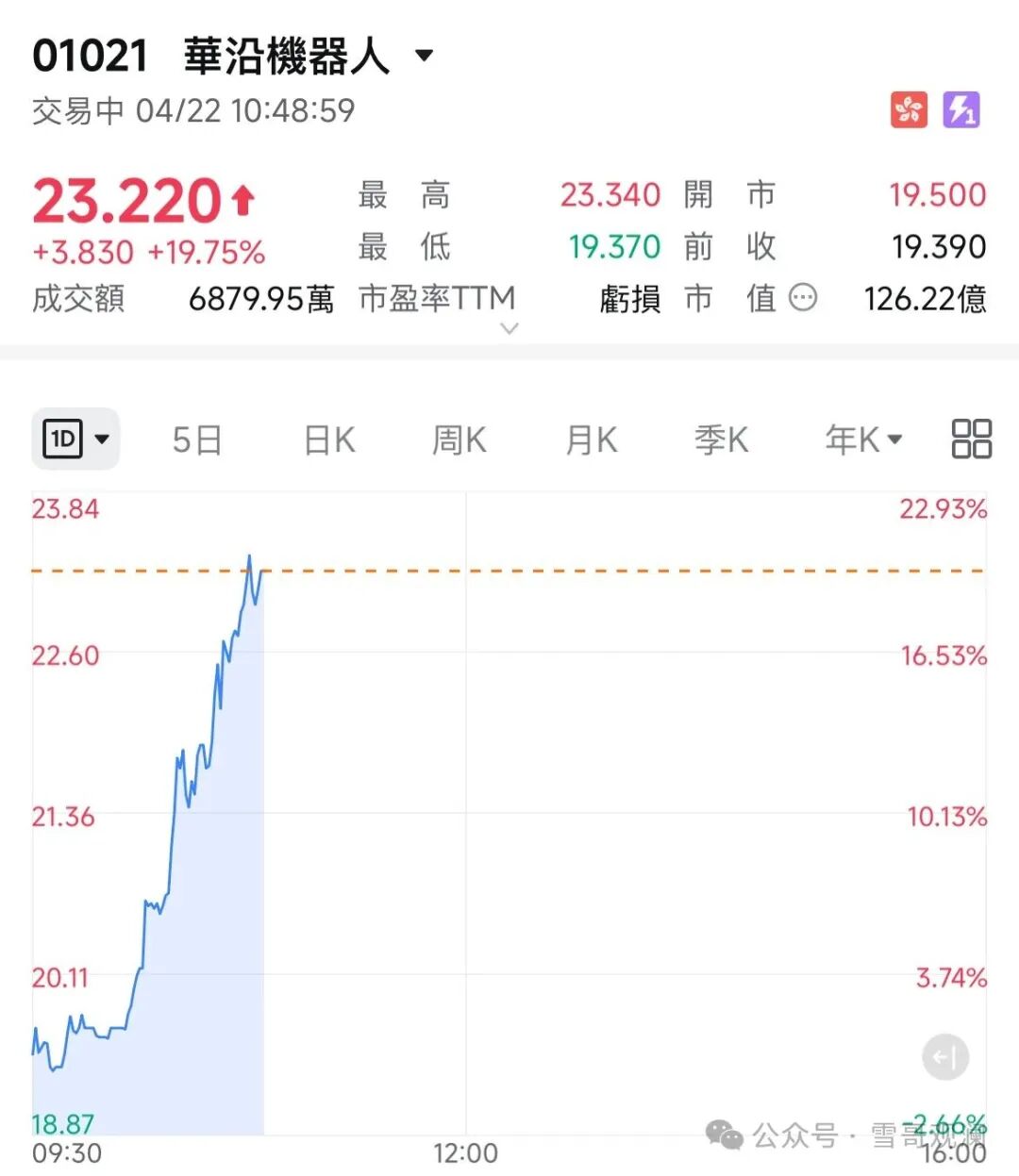The width and height of the screenshot is (1019, 1176).
Task: Open the 1D timeframe dropdown
Action: pyautogui.click(x=76, y=439)
